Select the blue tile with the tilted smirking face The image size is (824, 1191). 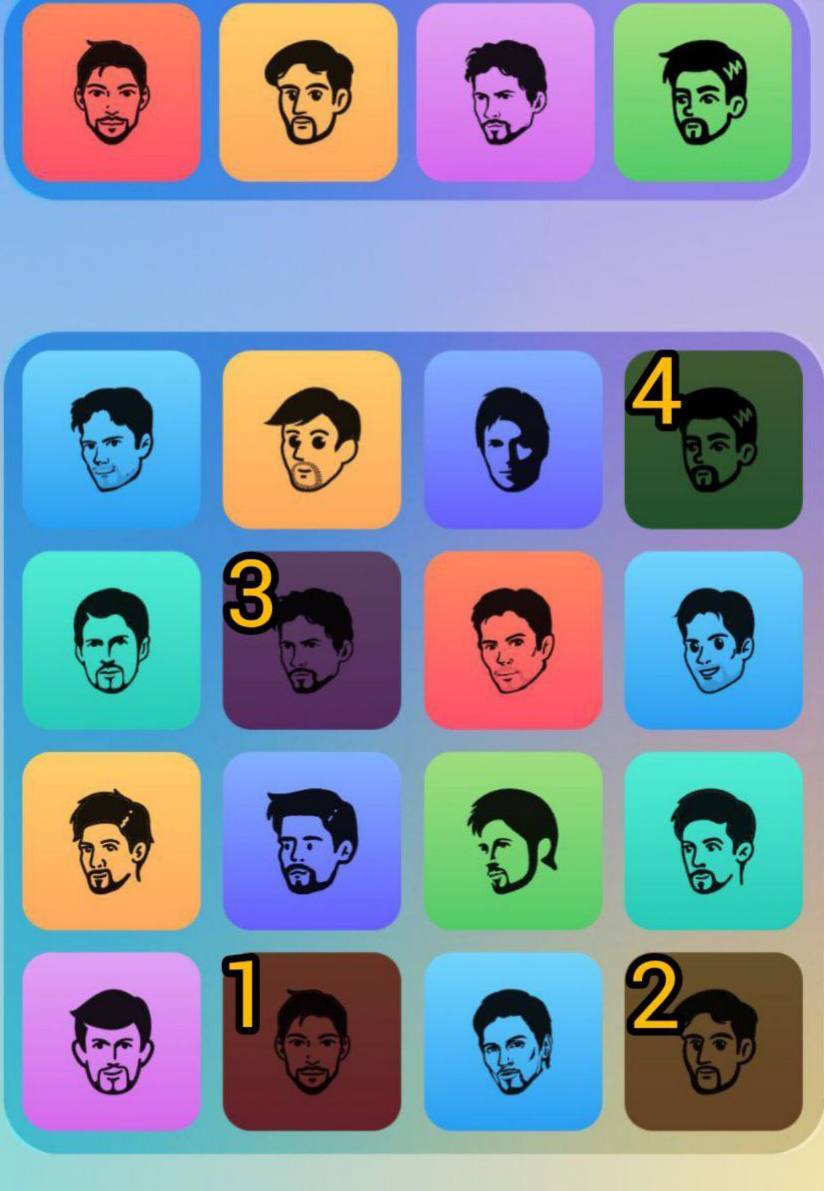pyautogui.click(x=111, y=439)
